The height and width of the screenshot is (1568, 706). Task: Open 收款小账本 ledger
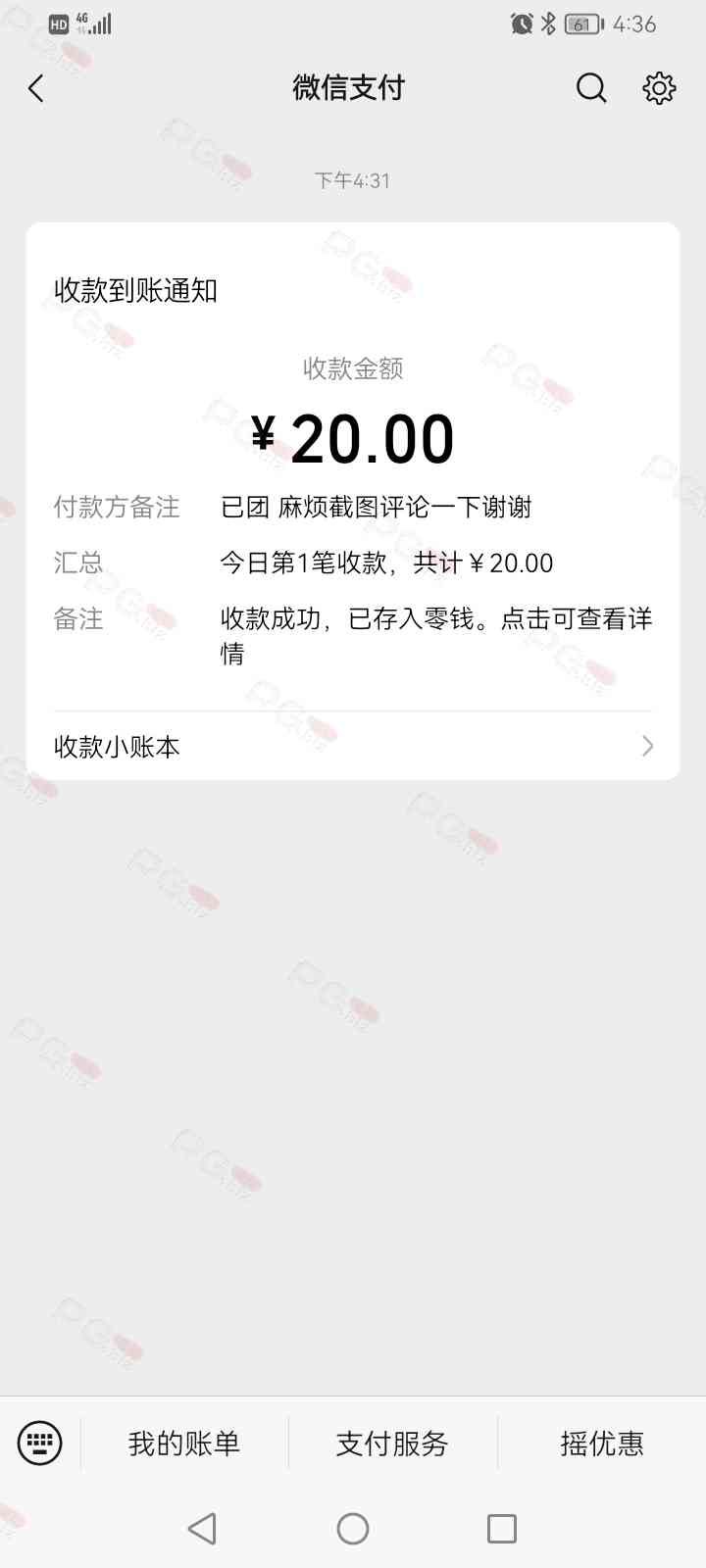(352, 747)
